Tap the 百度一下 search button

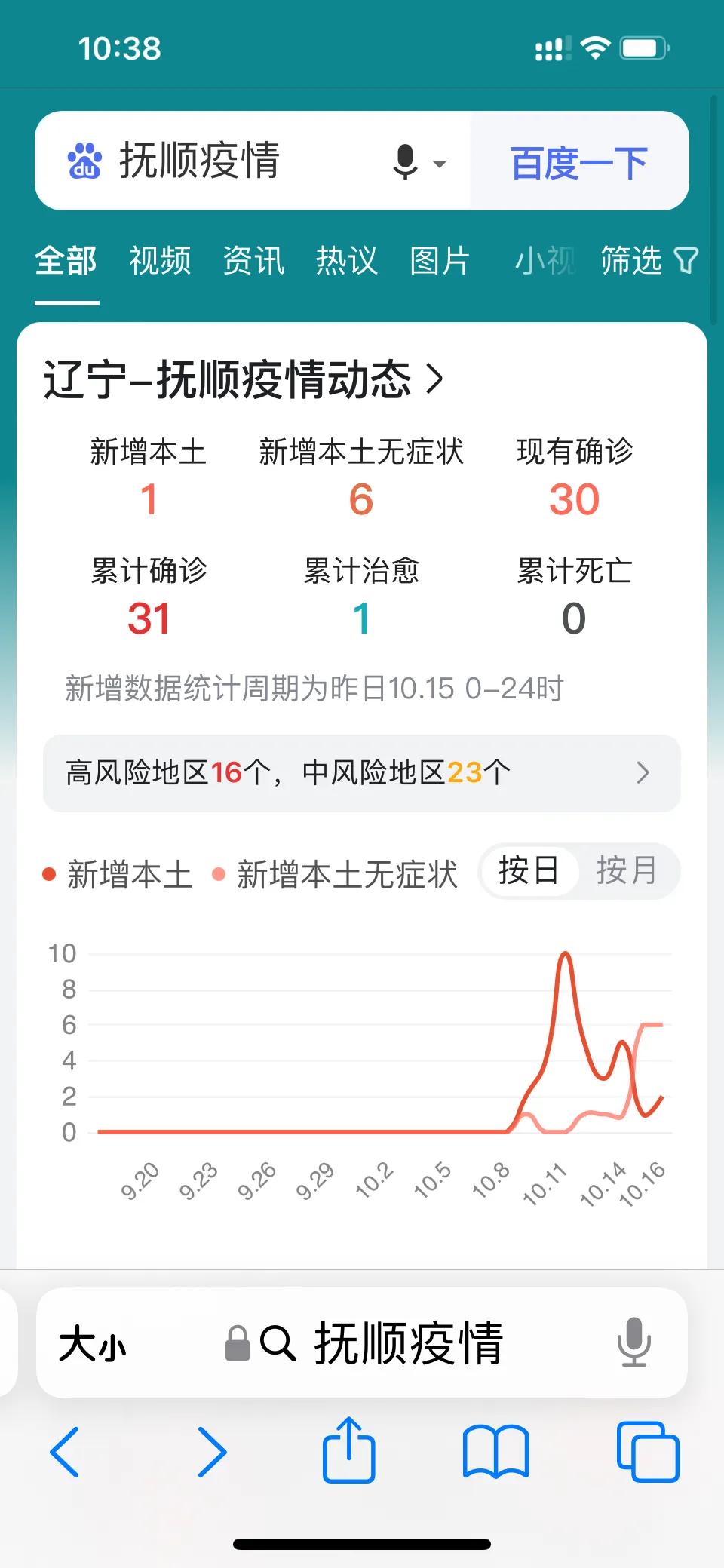(577, 161)
